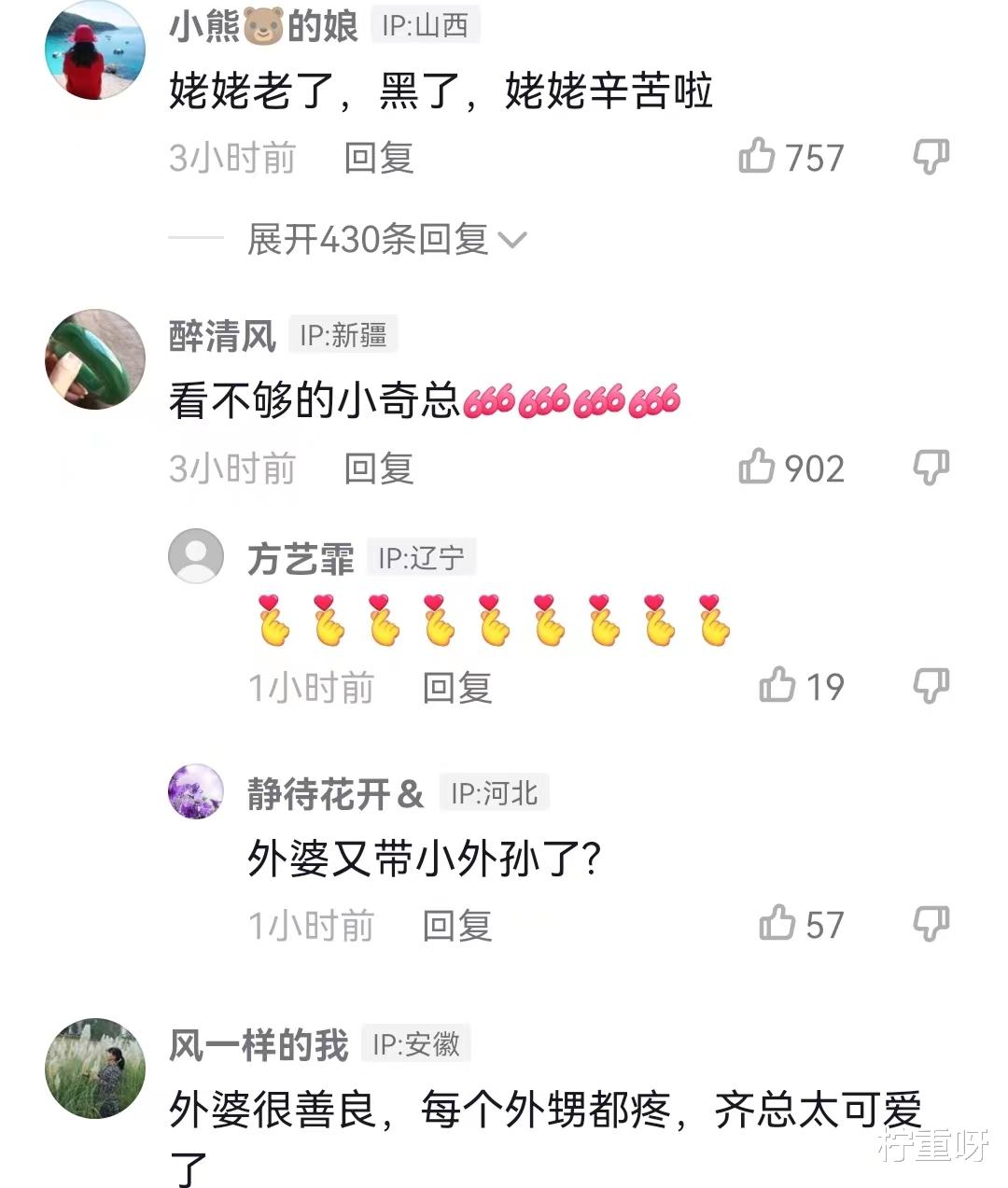Click the username 醉清风
This screenshot has height=1188, width=1008.
(221, 338)
